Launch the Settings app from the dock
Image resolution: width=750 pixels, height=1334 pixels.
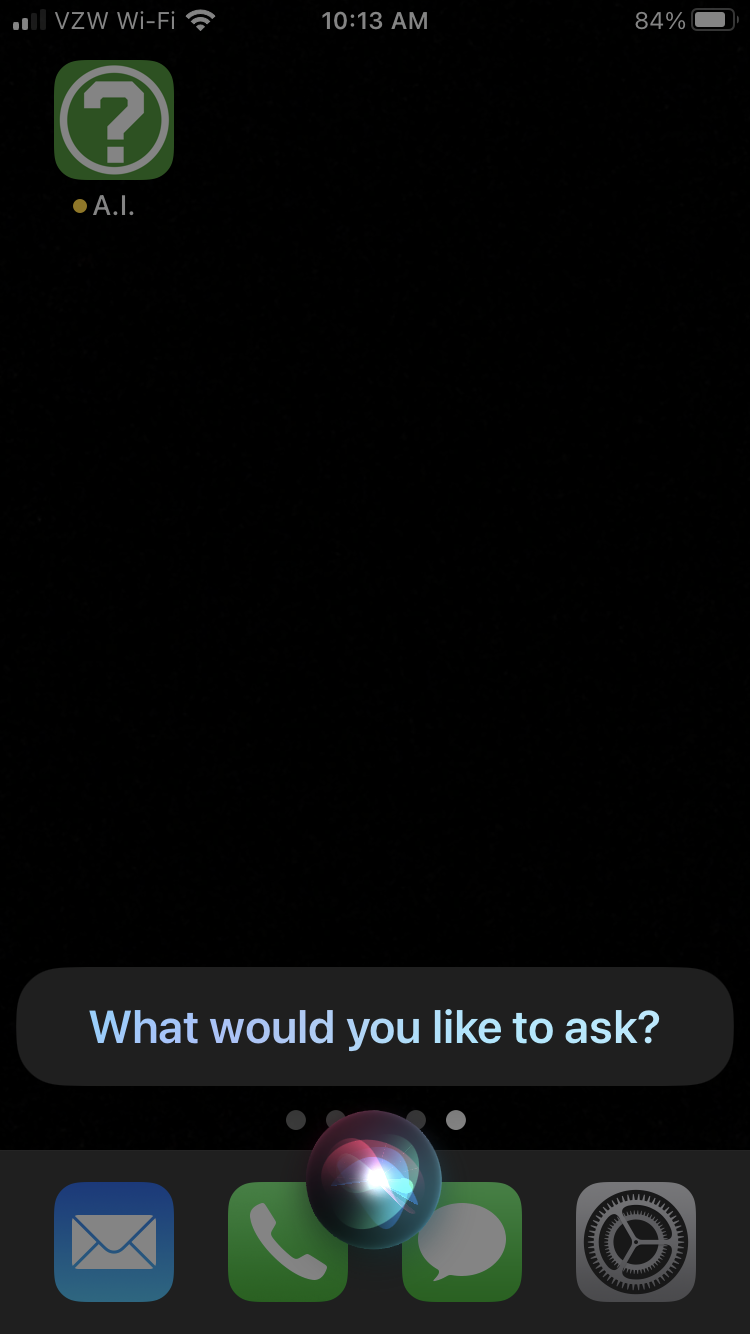click(x=636, y=1241)
